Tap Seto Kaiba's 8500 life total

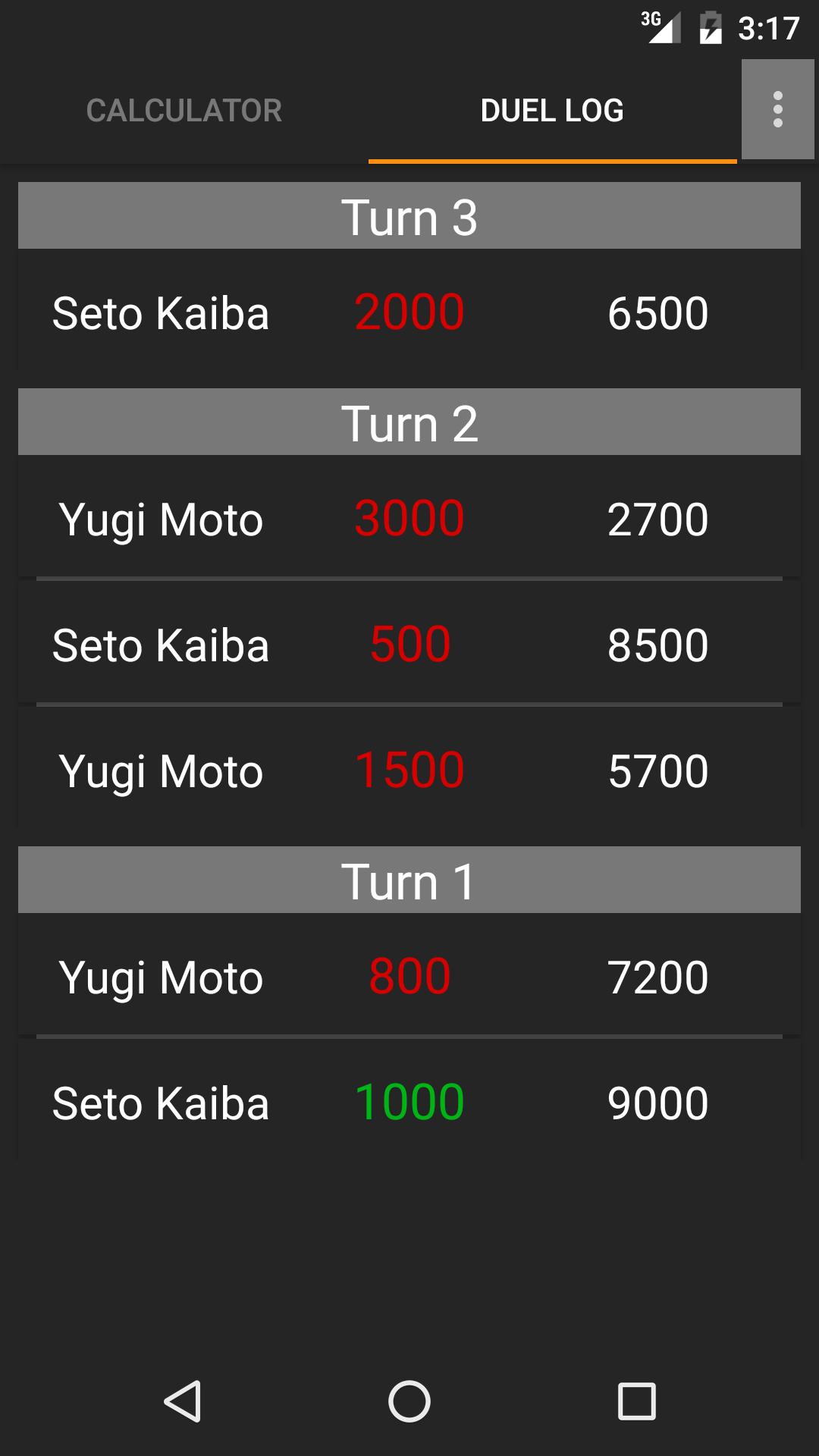point(658,644)
